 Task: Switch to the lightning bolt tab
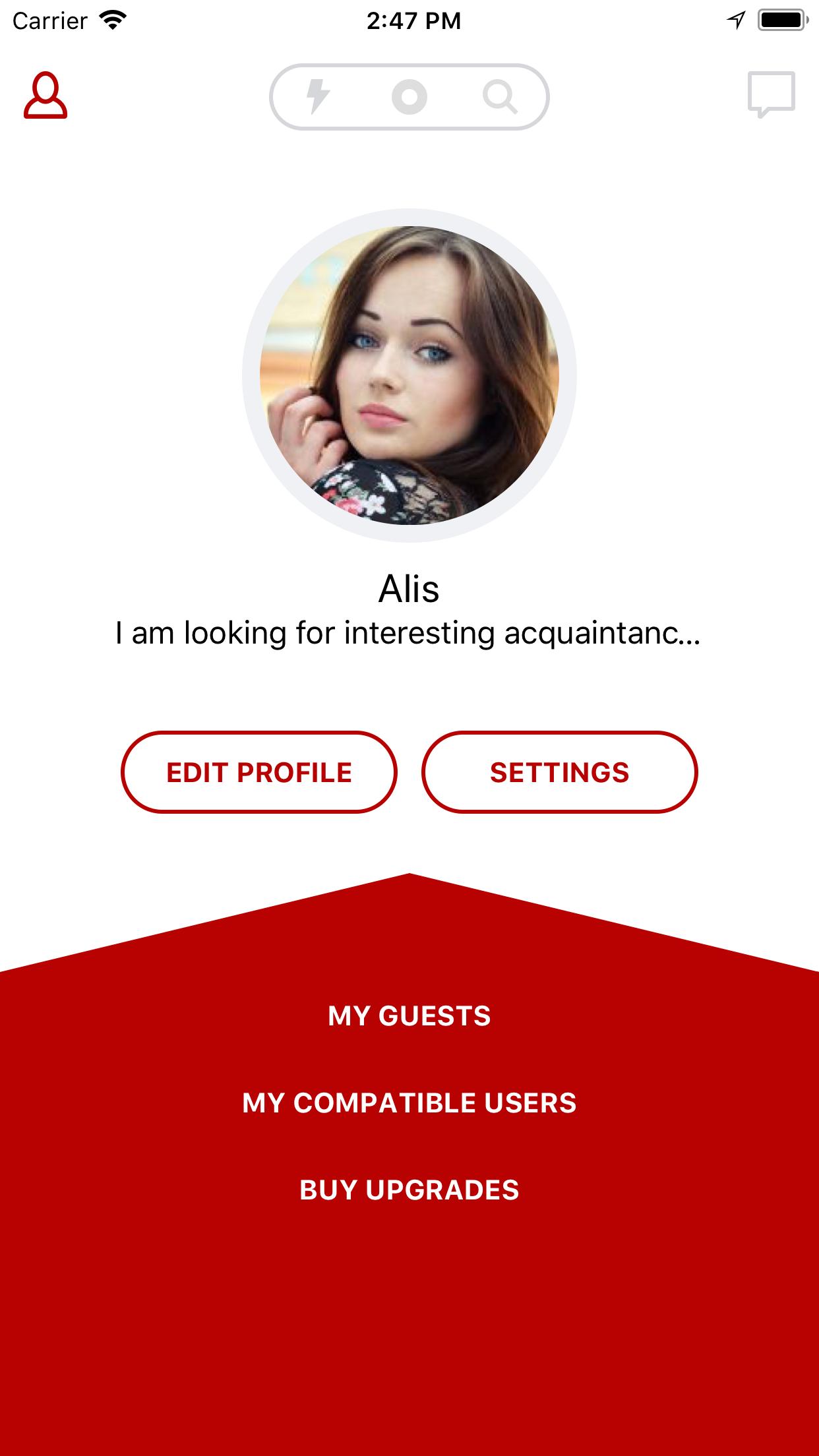click(318, 97)
